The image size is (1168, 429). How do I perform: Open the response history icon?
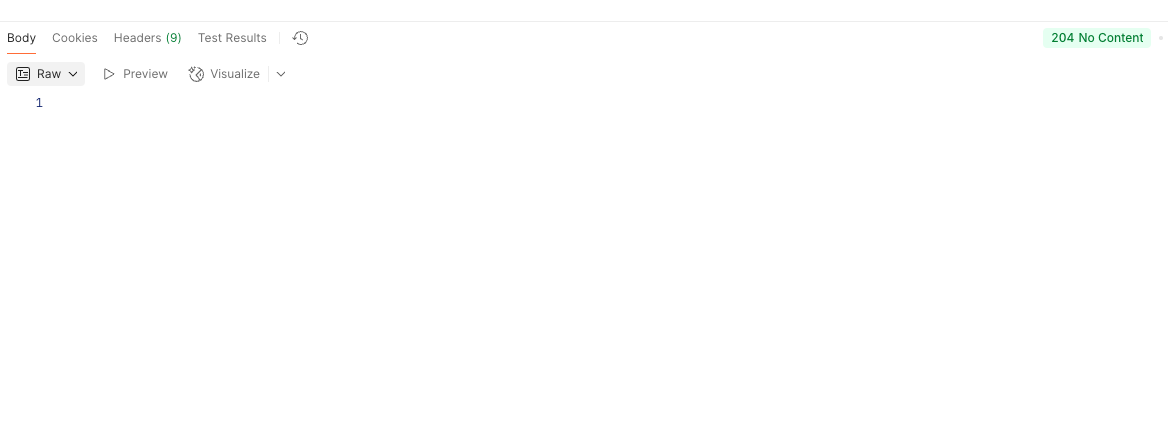(x=300, y=38)
